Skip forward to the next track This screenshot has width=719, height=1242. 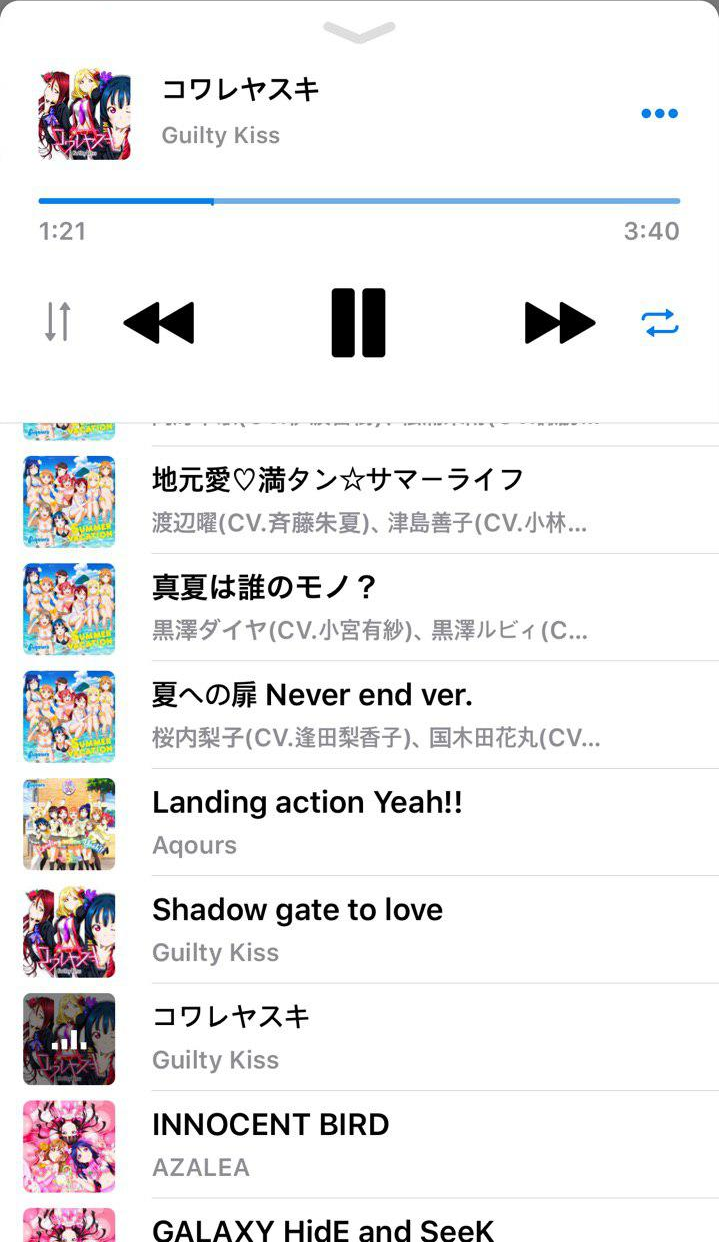(559, 323)
